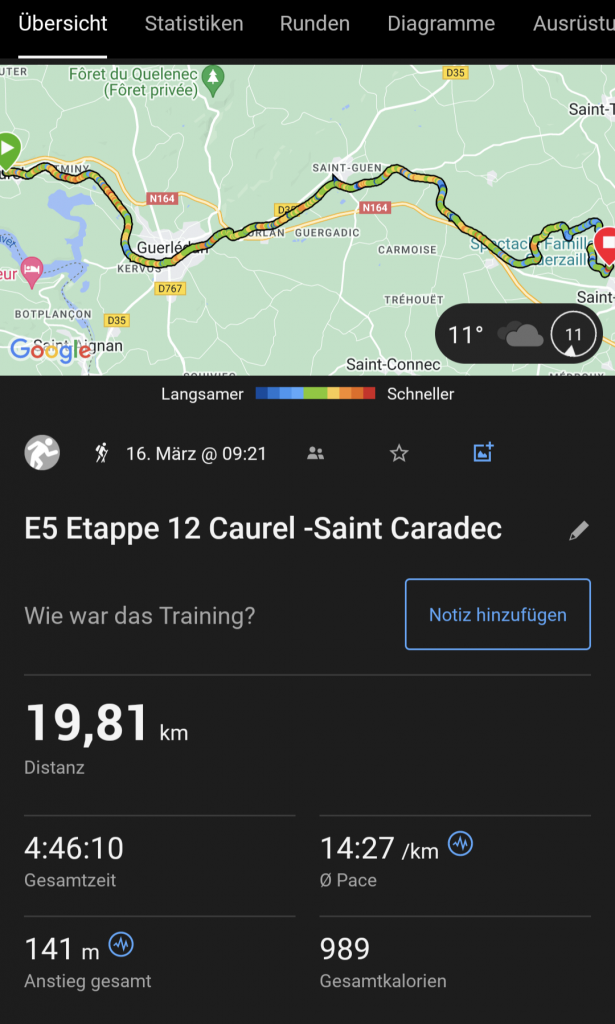Open the privacy people icon
This screenshot has height=1024, width=615.
tap(316, 454)
